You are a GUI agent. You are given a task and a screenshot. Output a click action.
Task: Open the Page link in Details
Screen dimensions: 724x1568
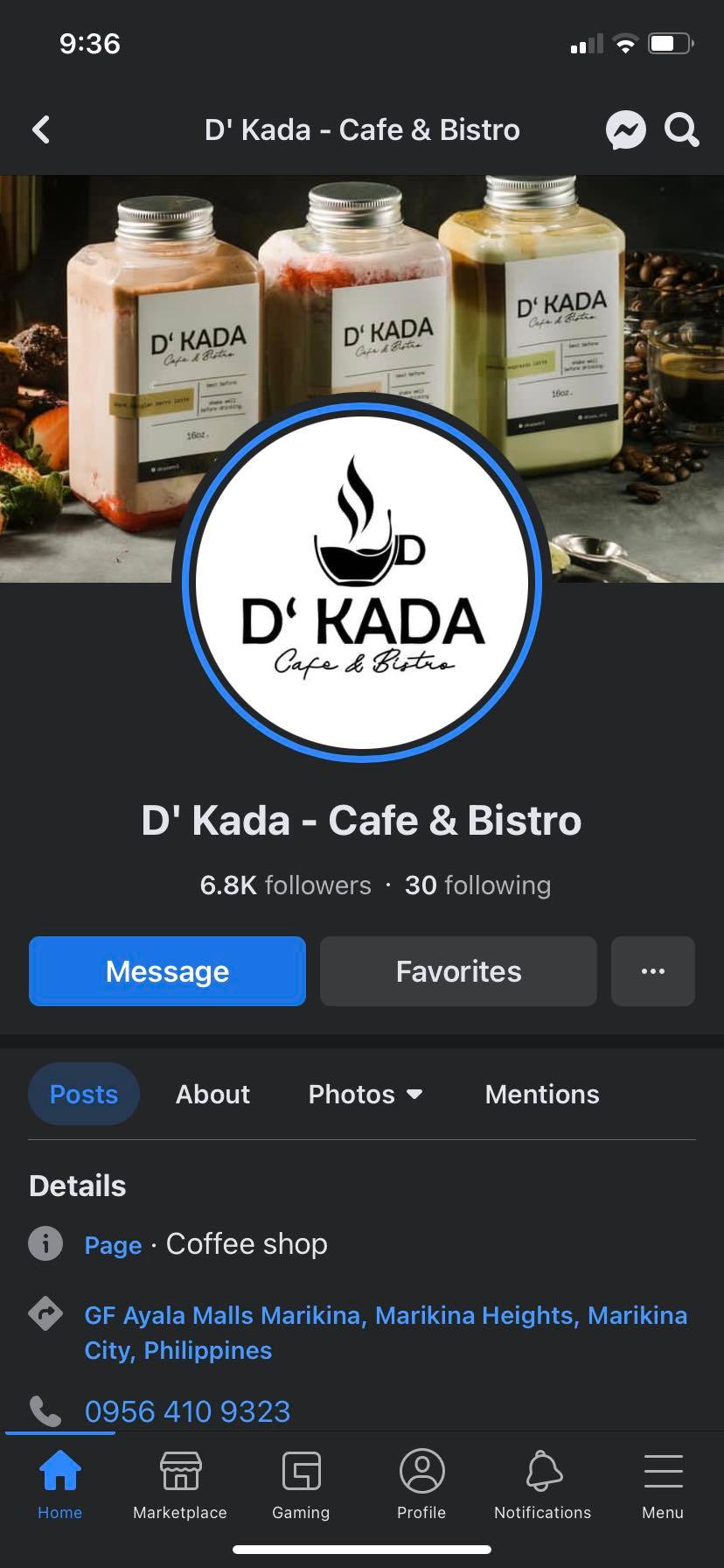(x=113, y=1245)
